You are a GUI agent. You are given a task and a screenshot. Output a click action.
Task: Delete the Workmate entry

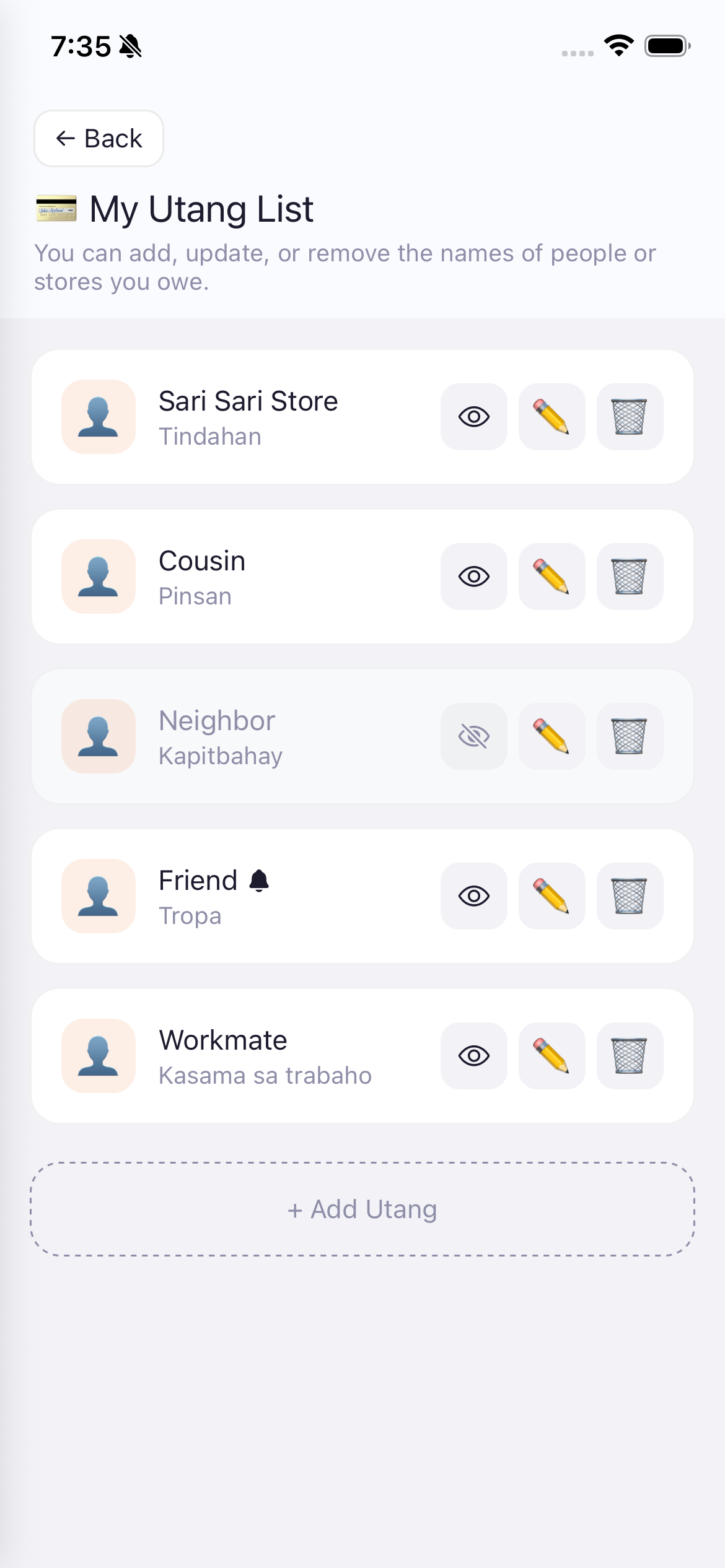[630, 1056]
